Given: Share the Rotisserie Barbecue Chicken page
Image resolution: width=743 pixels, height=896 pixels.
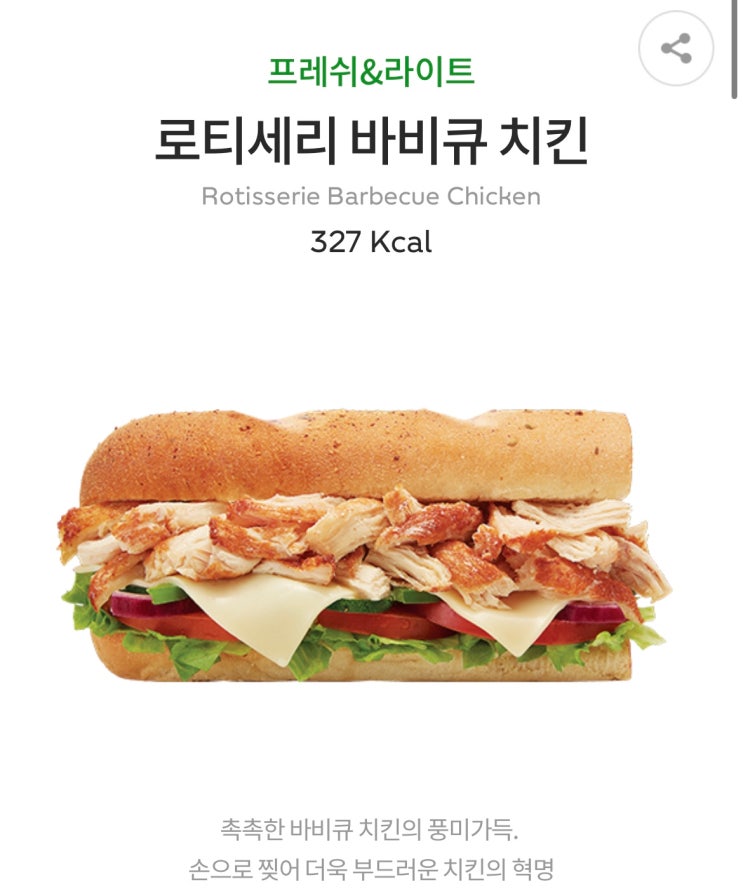Looking at the screenshot, I should pyautogui.click(x=676, y=48).
